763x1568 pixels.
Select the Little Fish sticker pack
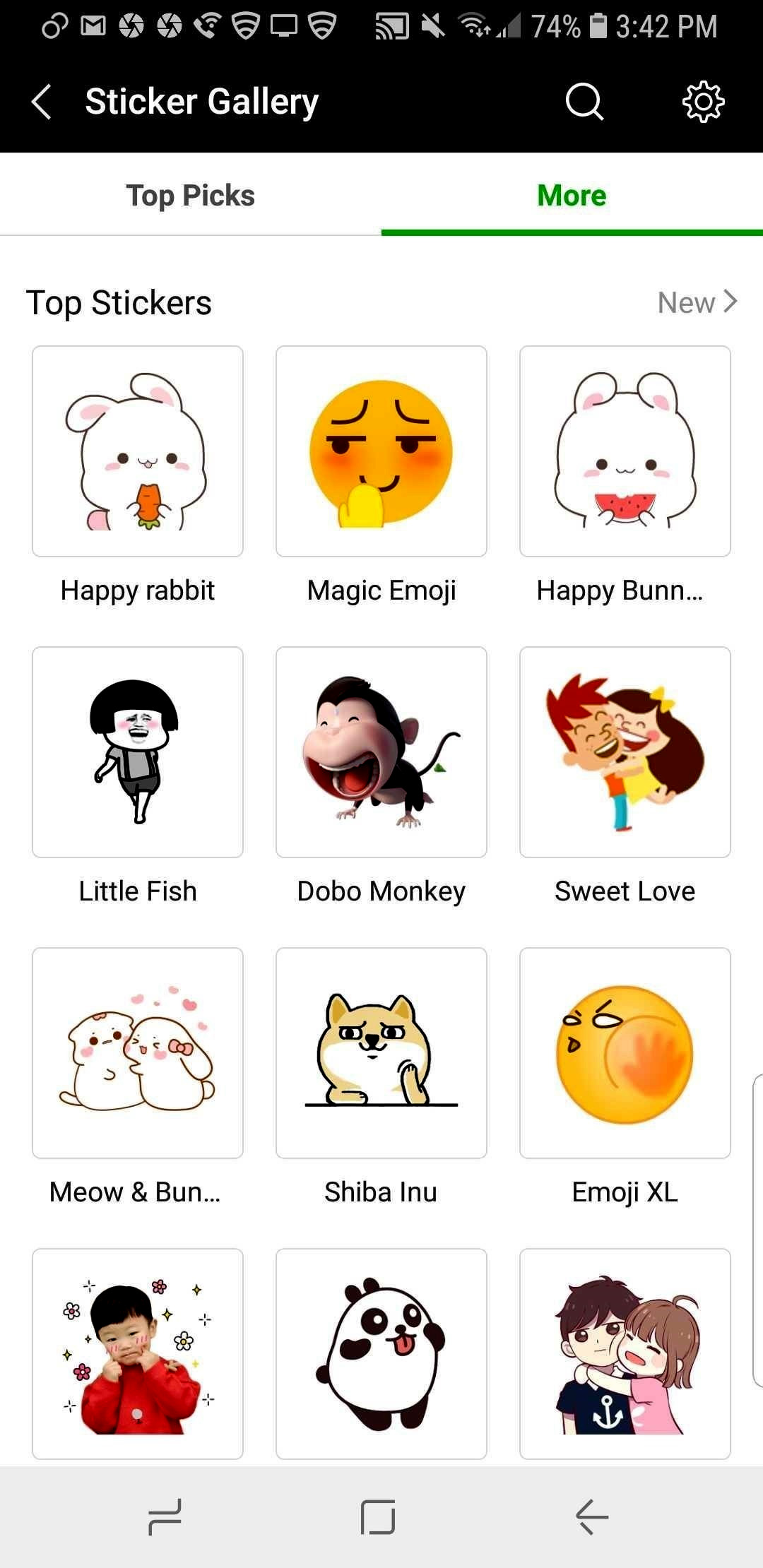(x=138, y=752)
